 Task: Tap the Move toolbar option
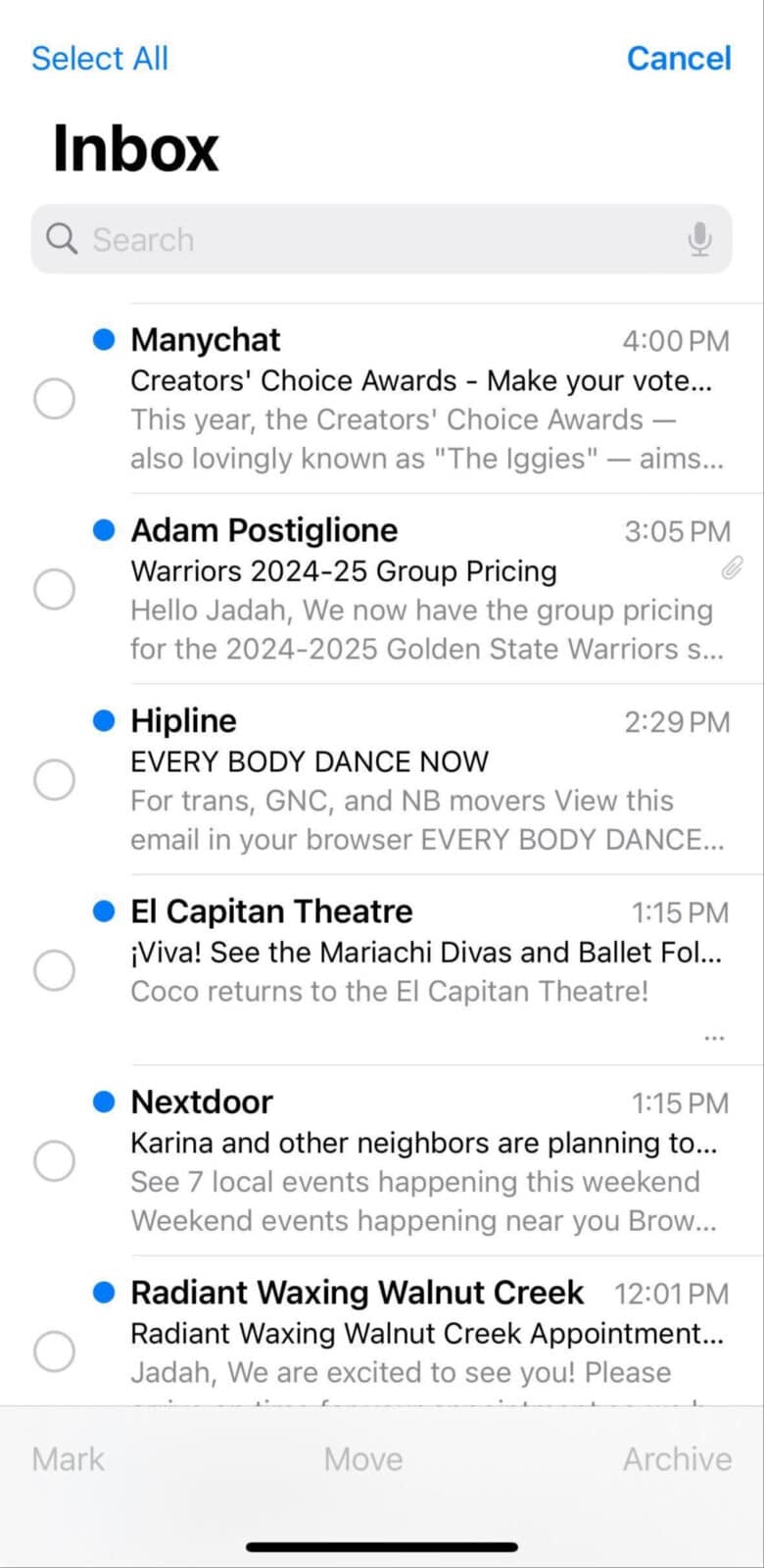[363, 1459]
